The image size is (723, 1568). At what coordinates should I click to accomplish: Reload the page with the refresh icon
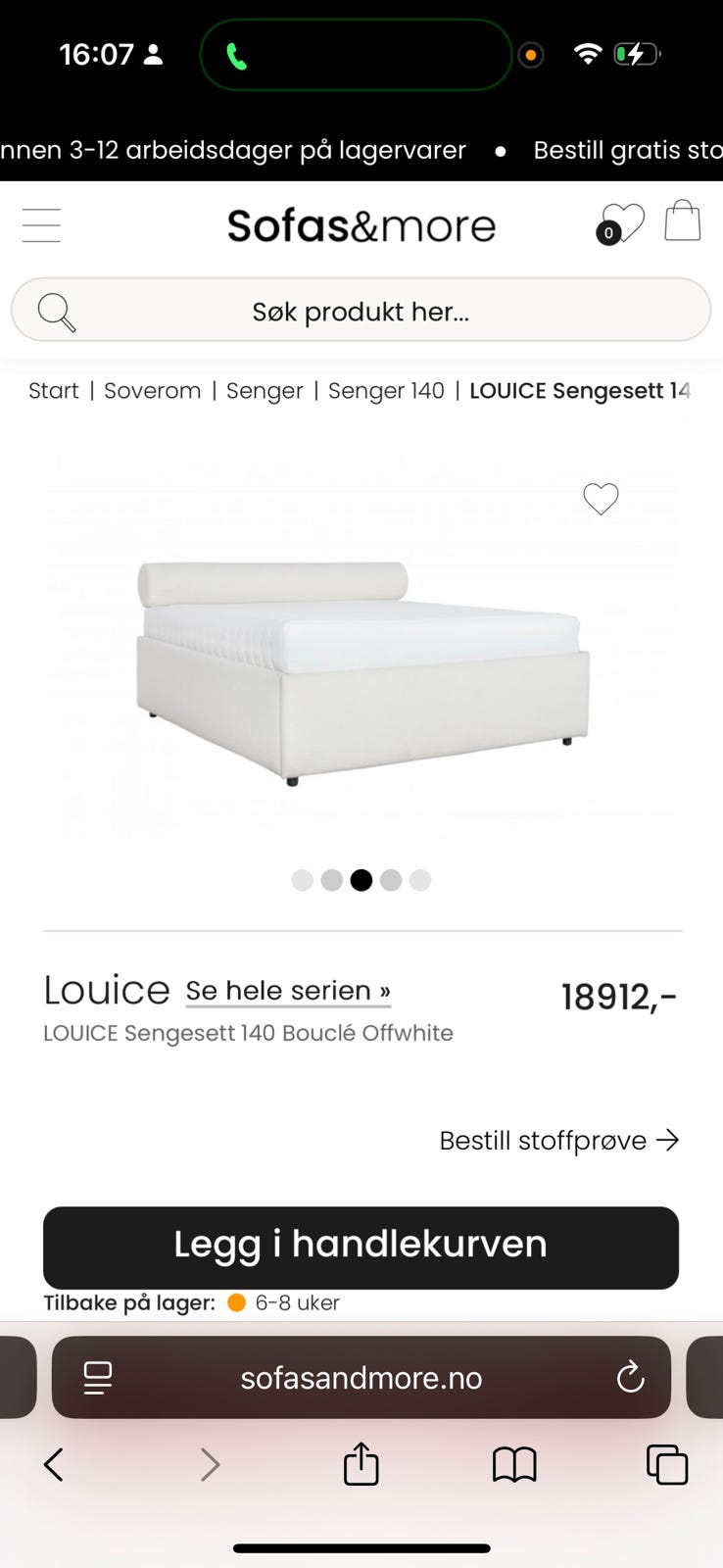coord(630,1377)
